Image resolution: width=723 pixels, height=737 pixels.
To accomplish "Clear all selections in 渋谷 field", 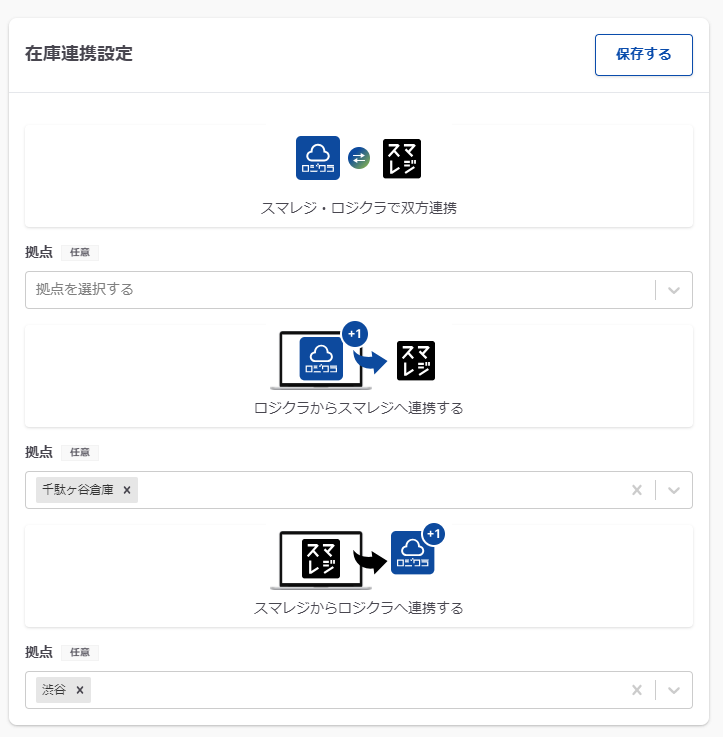I will [x=637, y=690].
